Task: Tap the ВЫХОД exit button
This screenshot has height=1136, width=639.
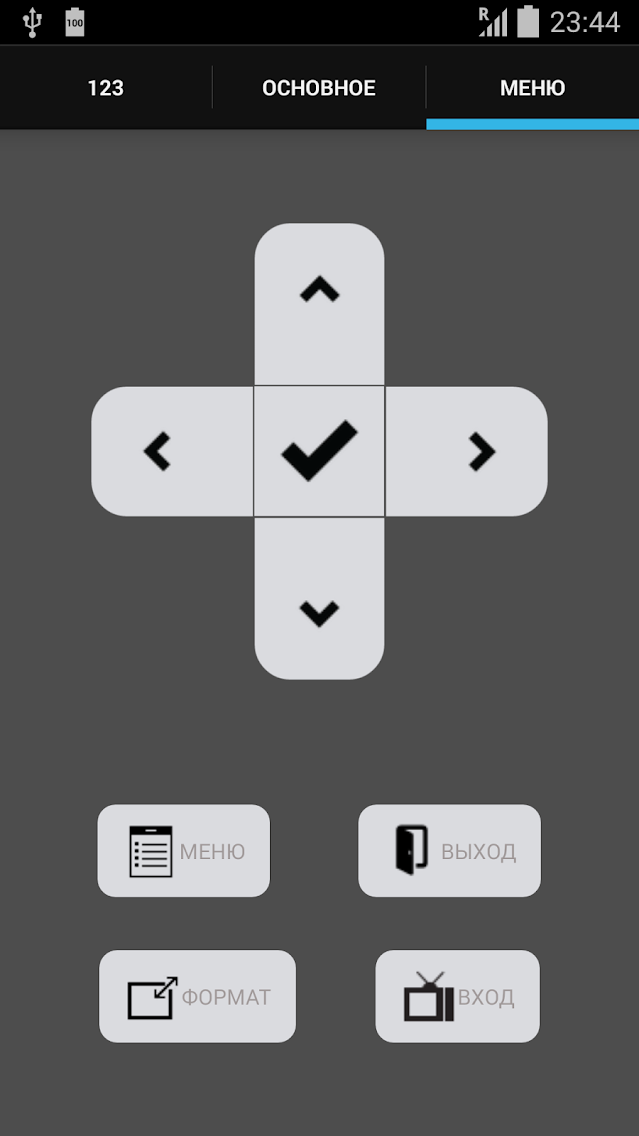Action: [450, 851]
